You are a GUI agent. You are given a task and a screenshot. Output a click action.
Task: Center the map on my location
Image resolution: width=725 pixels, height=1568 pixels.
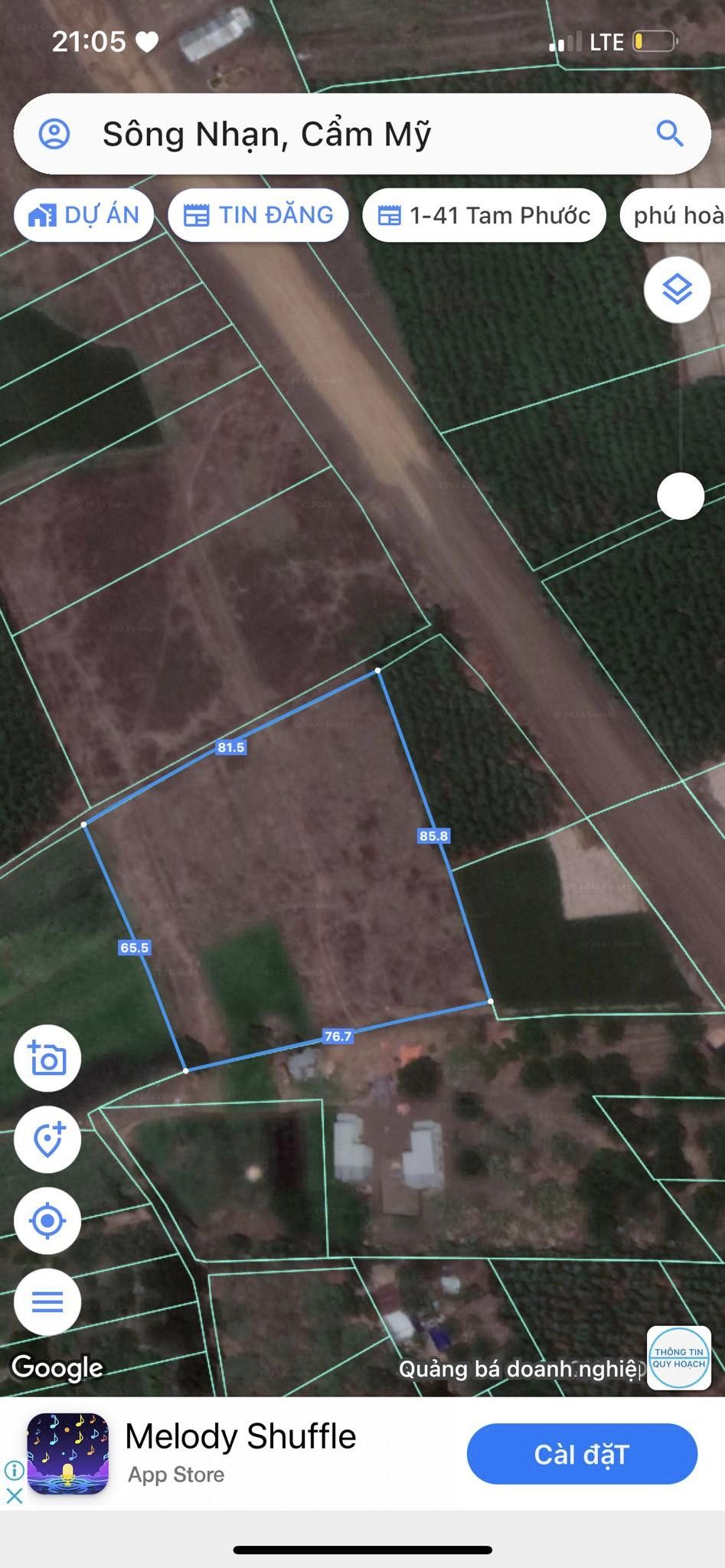47,1221
